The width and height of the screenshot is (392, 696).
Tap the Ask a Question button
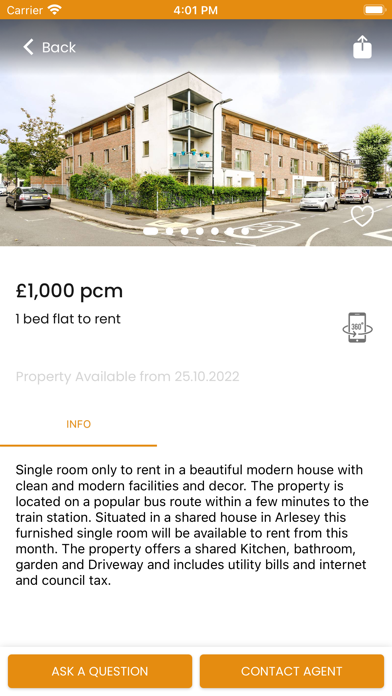point(100,671)
